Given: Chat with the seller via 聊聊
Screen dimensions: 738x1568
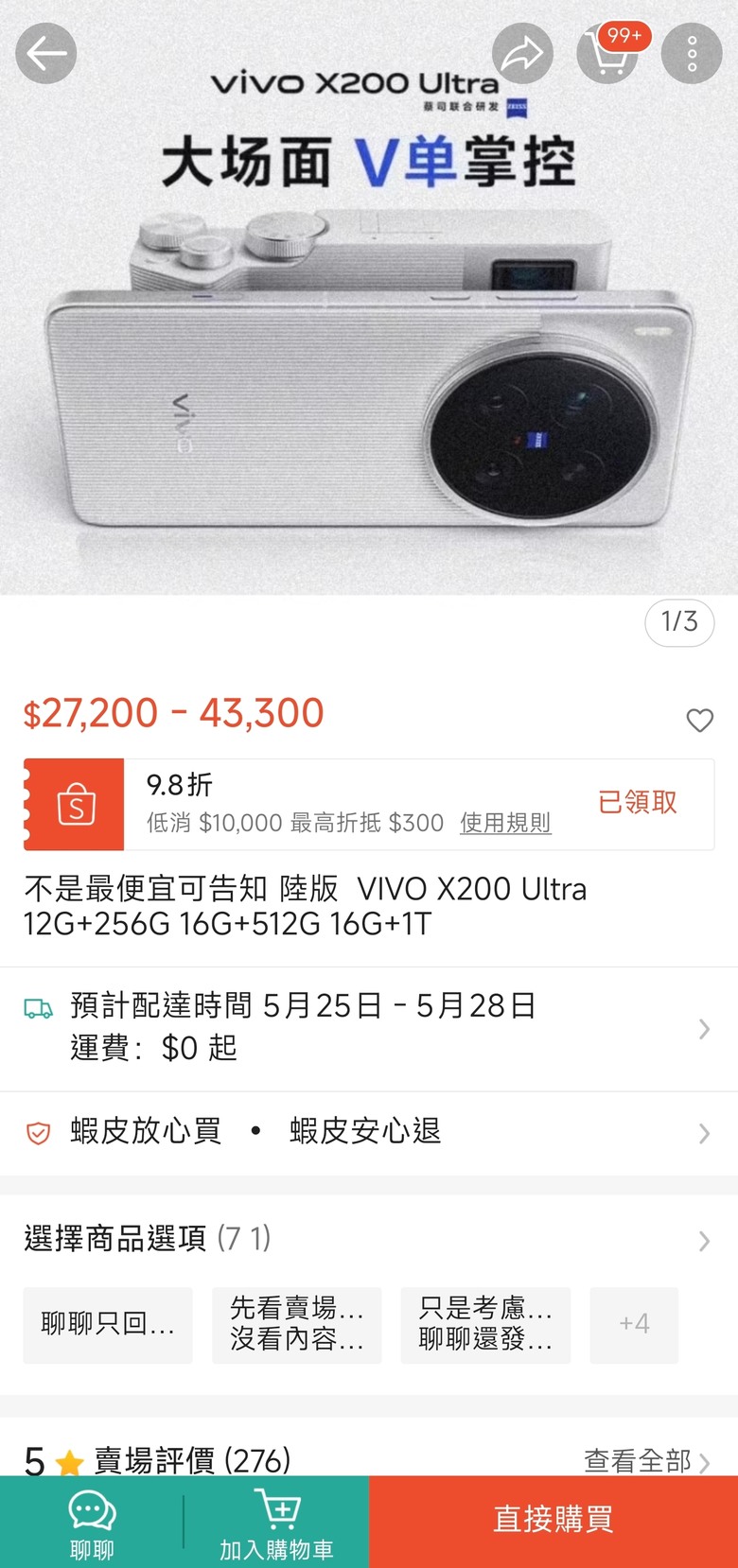Looking at the screenshot, I should click(x=92, y=1523).
